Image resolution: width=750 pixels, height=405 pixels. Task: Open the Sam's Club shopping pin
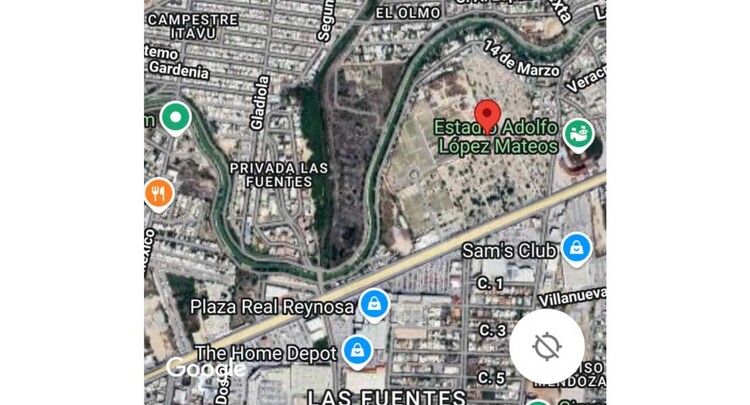click(x=575, y=247)
